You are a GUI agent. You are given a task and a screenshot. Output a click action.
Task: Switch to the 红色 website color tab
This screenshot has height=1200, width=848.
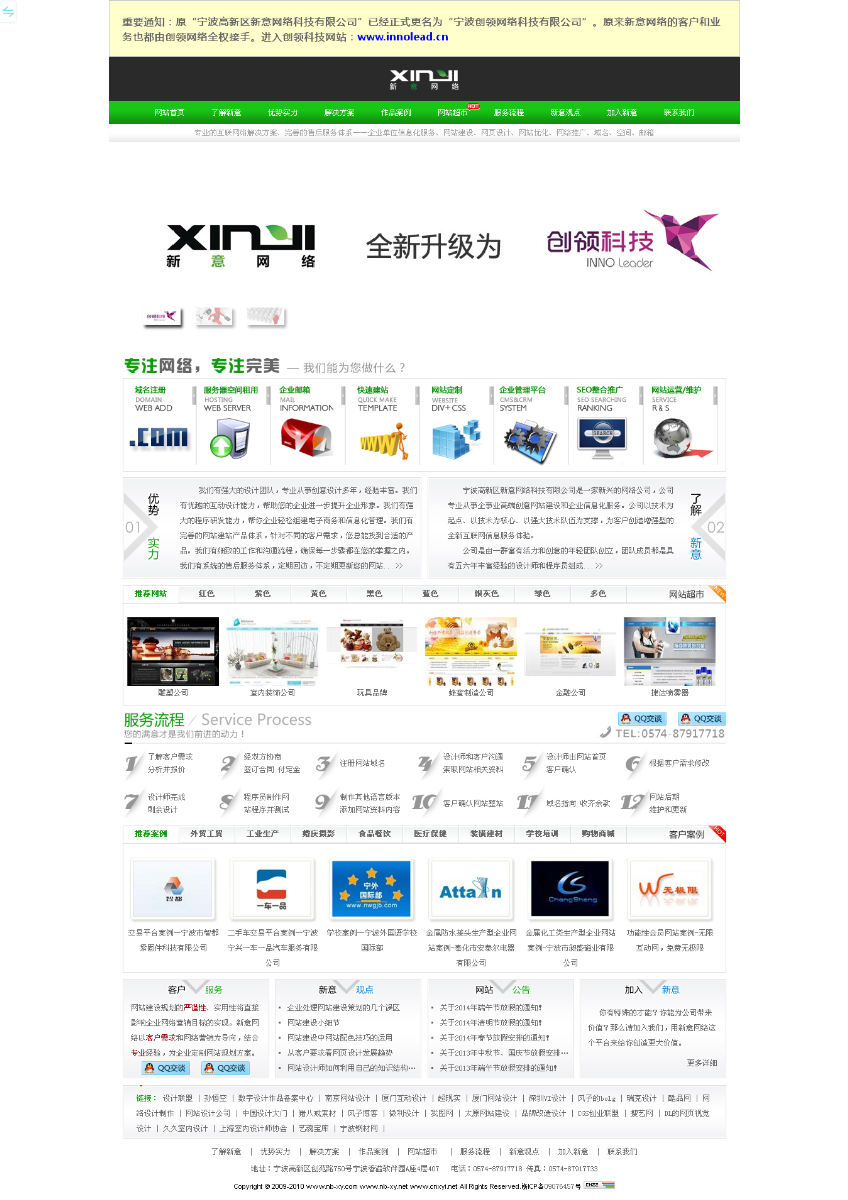[206, 594]
